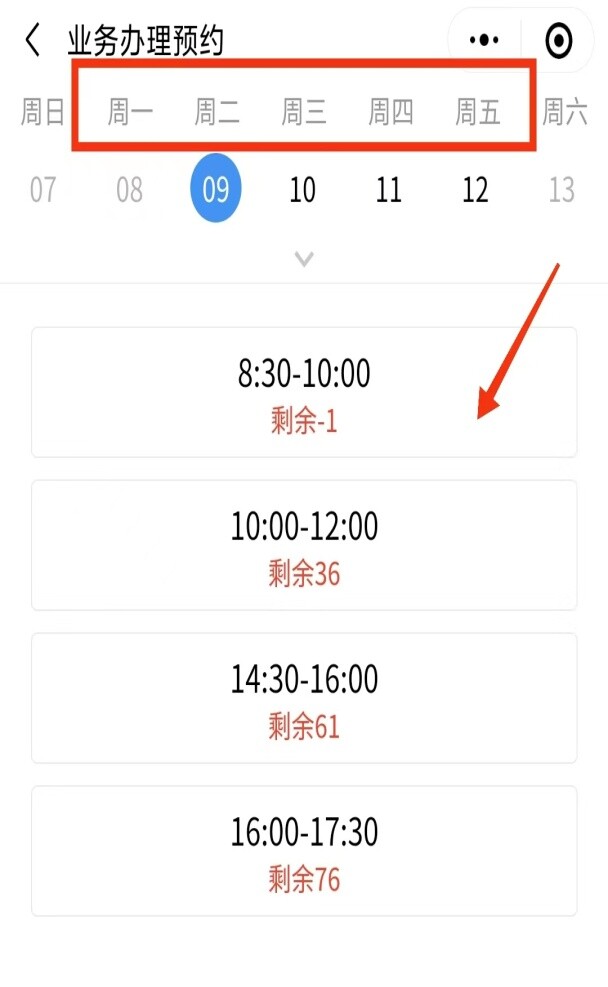Select date 10 in the calendar
Image resolution: width=608 pixels, height=987 pixels.
pos(302,190)
